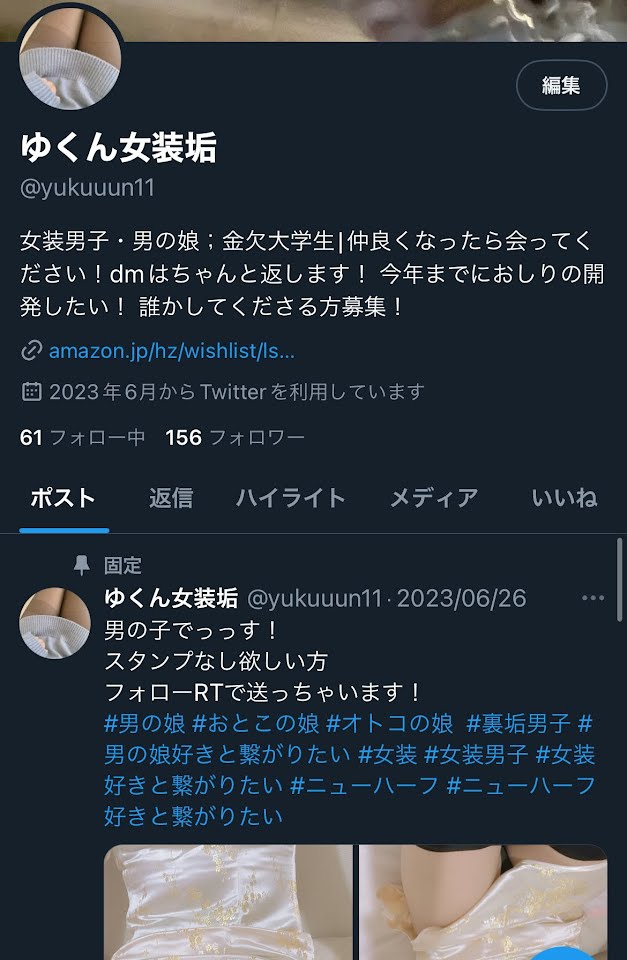Screen dimensions: 627x960
Task: Switch to the 返信 tab
Action: pyautogui.click(x=171, y=497)
